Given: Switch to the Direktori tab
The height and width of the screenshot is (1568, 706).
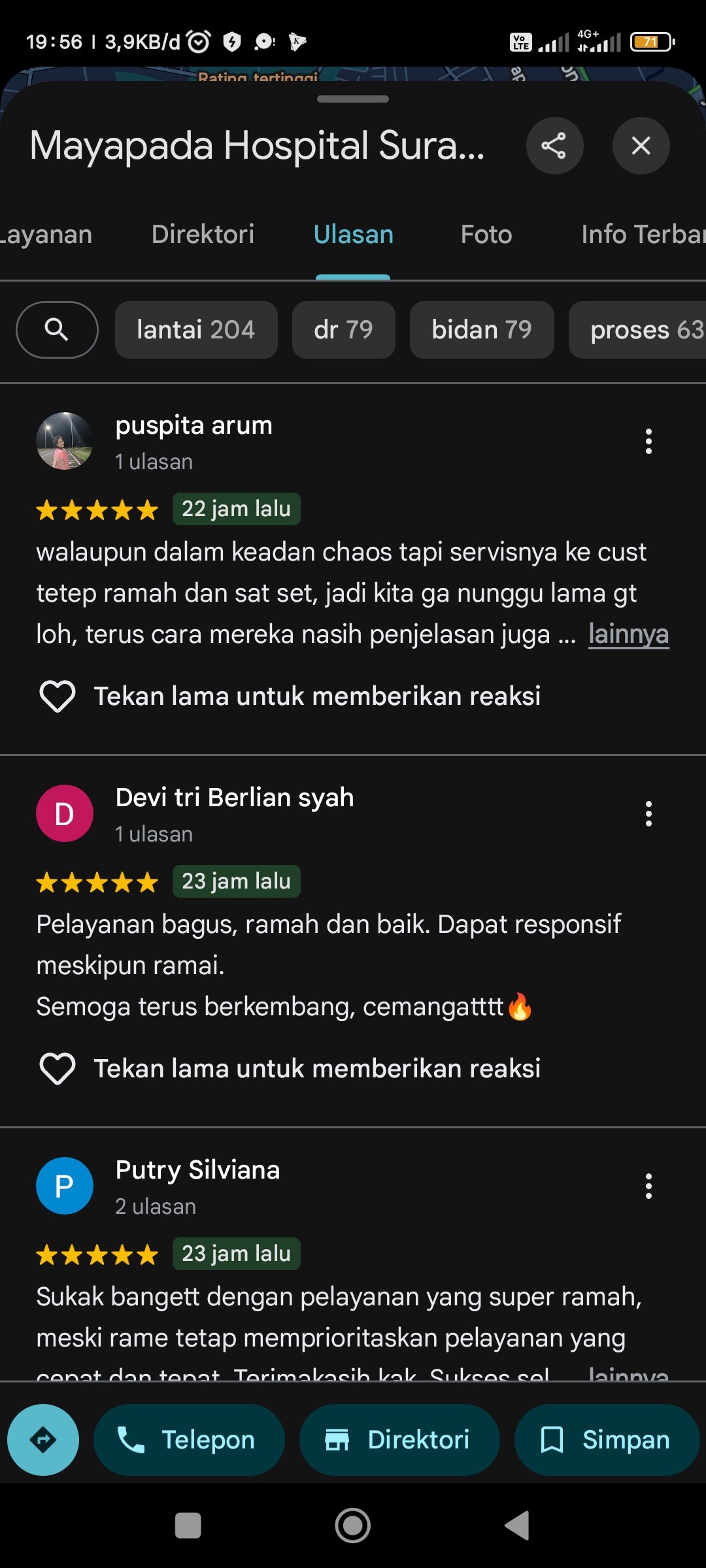Looking at the screenshot, I should (203, 235).
